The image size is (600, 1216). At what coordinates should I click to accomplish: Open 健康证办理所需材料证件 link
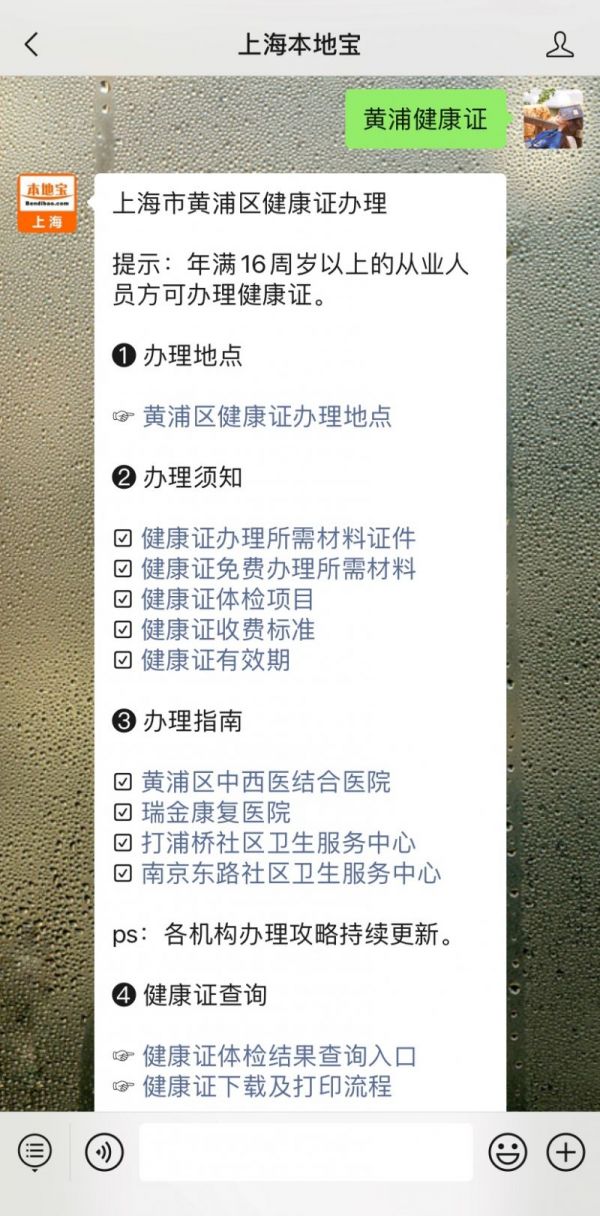pyautogui.click(x=278, y=539)
